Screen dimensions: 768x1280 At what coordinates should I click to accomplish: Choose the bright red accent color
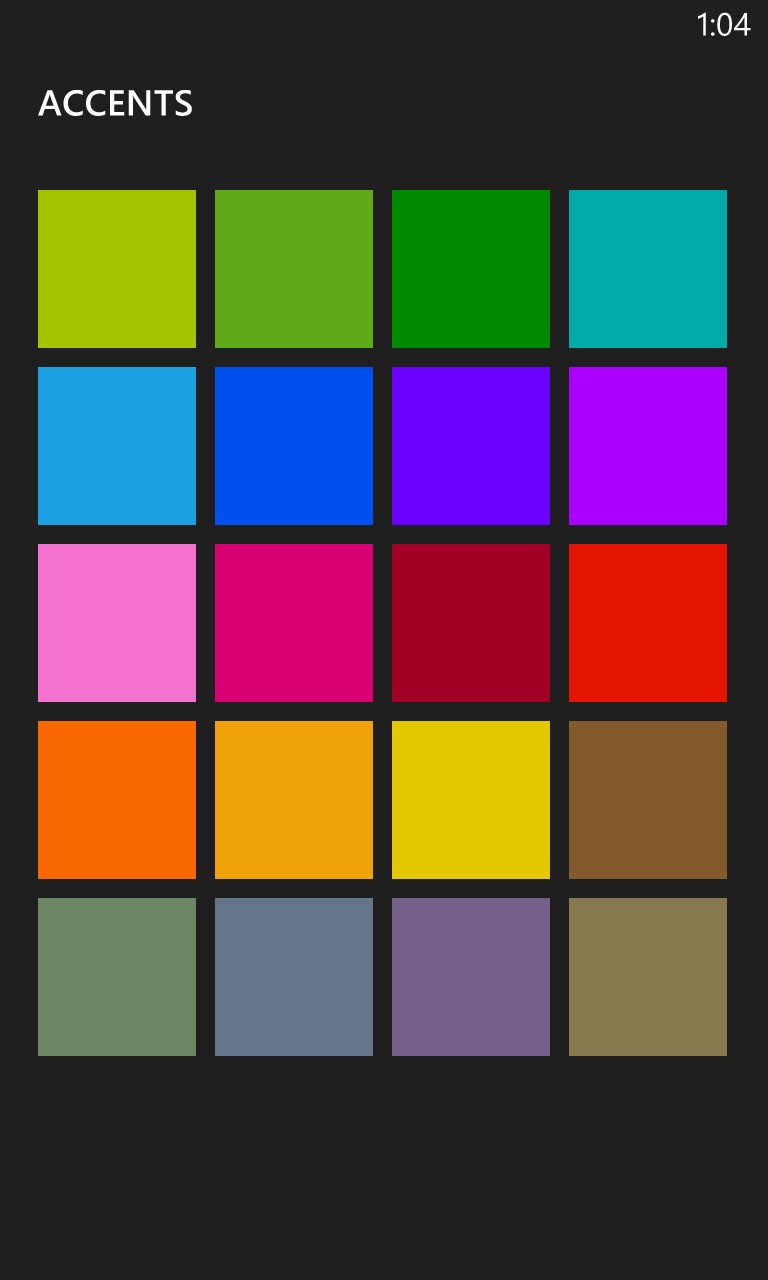[648, 623]
